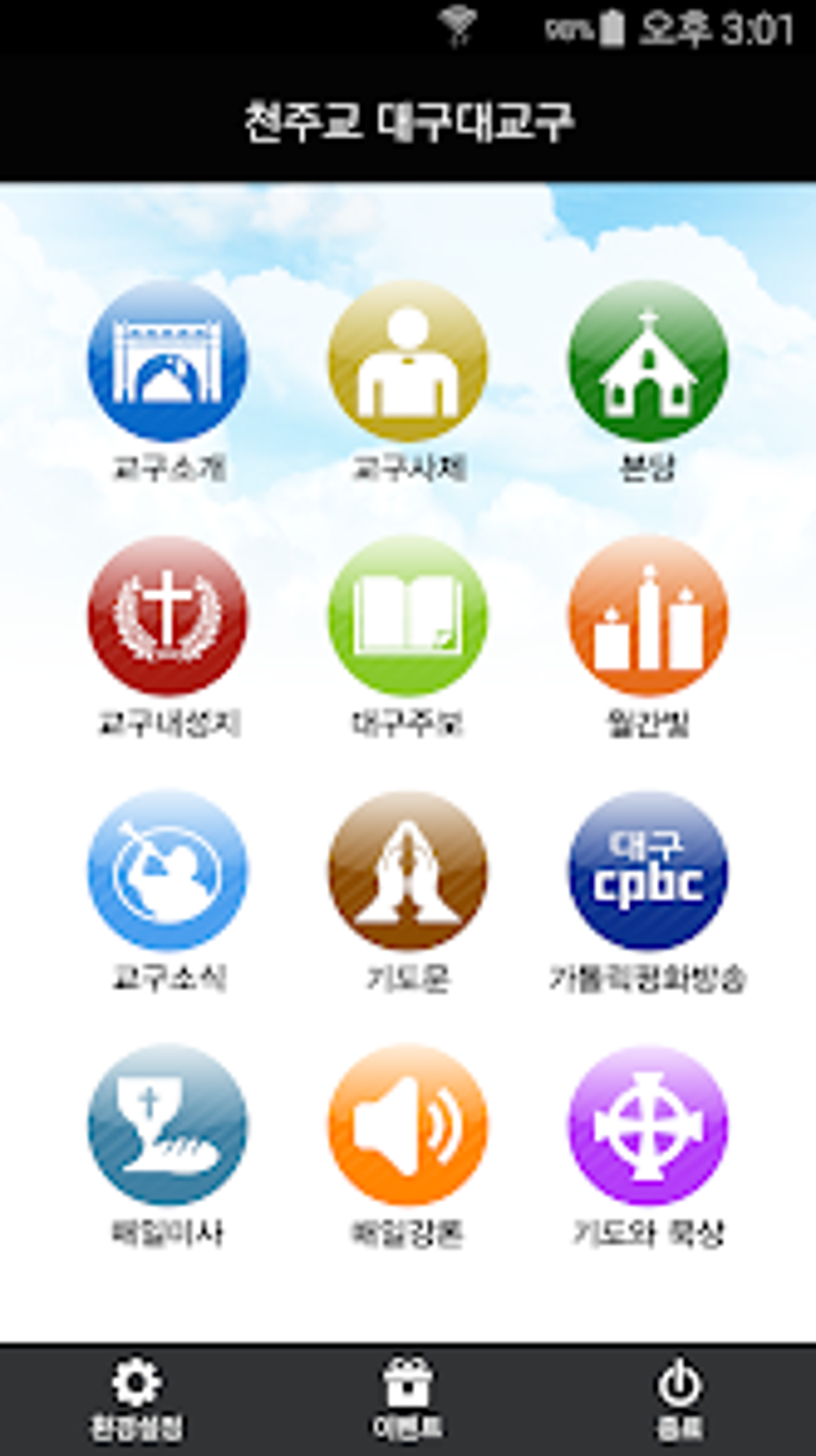
Task: Tap the 교구사제 priests icon
Action: coord(408,361)
